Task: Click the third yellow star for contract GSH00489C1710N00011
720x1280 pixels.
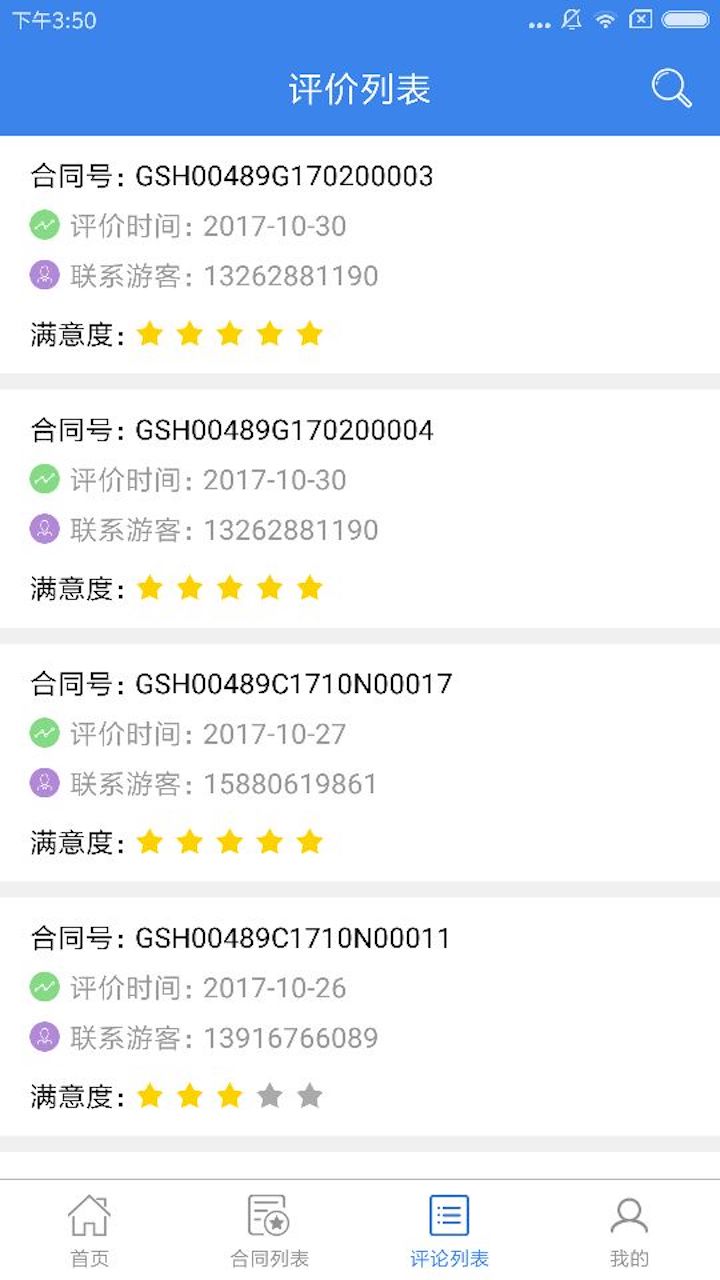Action: [230, 1095]
